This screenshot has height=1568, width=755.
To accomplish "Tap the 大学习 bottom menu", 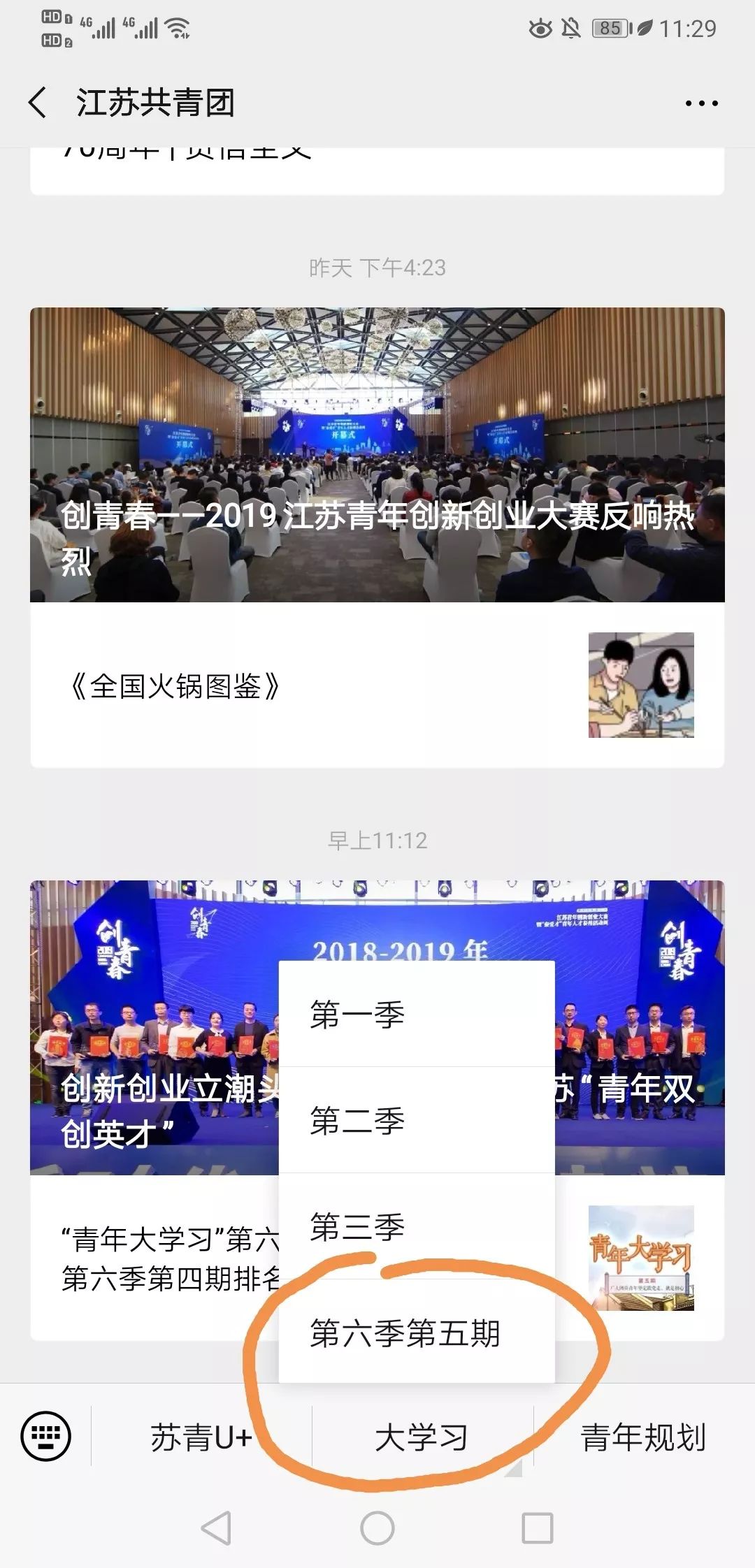I will tap(422, 1437).
